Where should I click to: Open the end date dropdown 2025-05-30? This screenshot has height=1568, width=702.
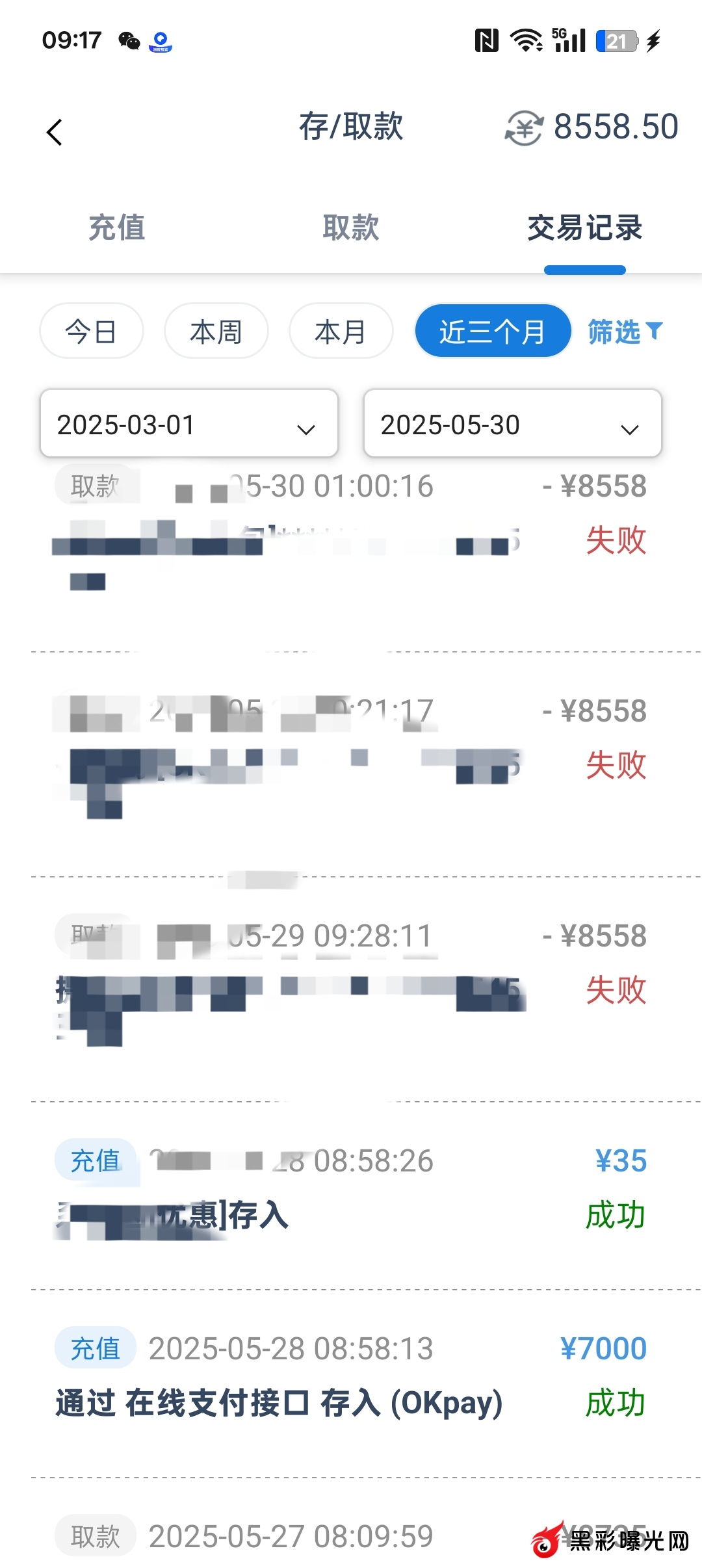[x=512, y=425]
